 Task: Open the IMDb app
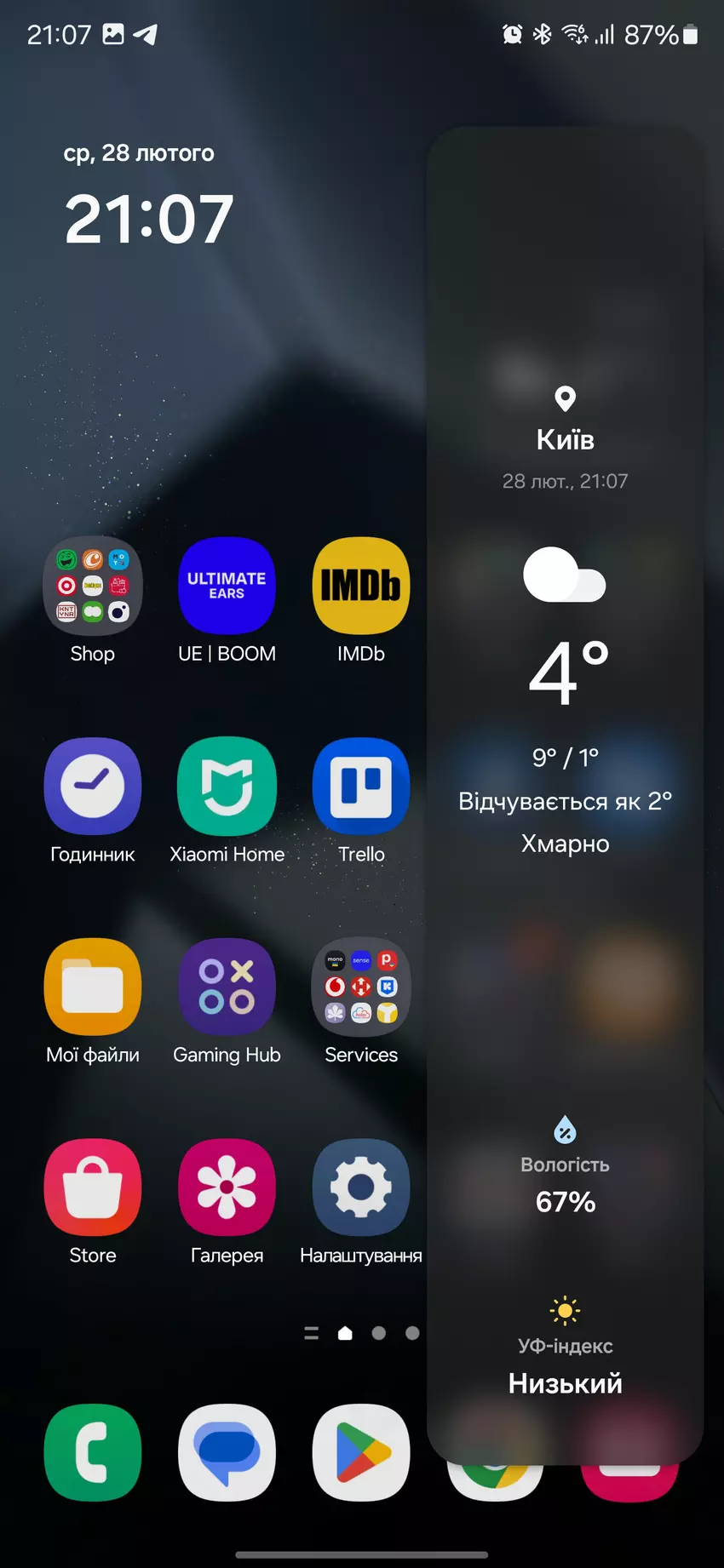pos(361,586)
